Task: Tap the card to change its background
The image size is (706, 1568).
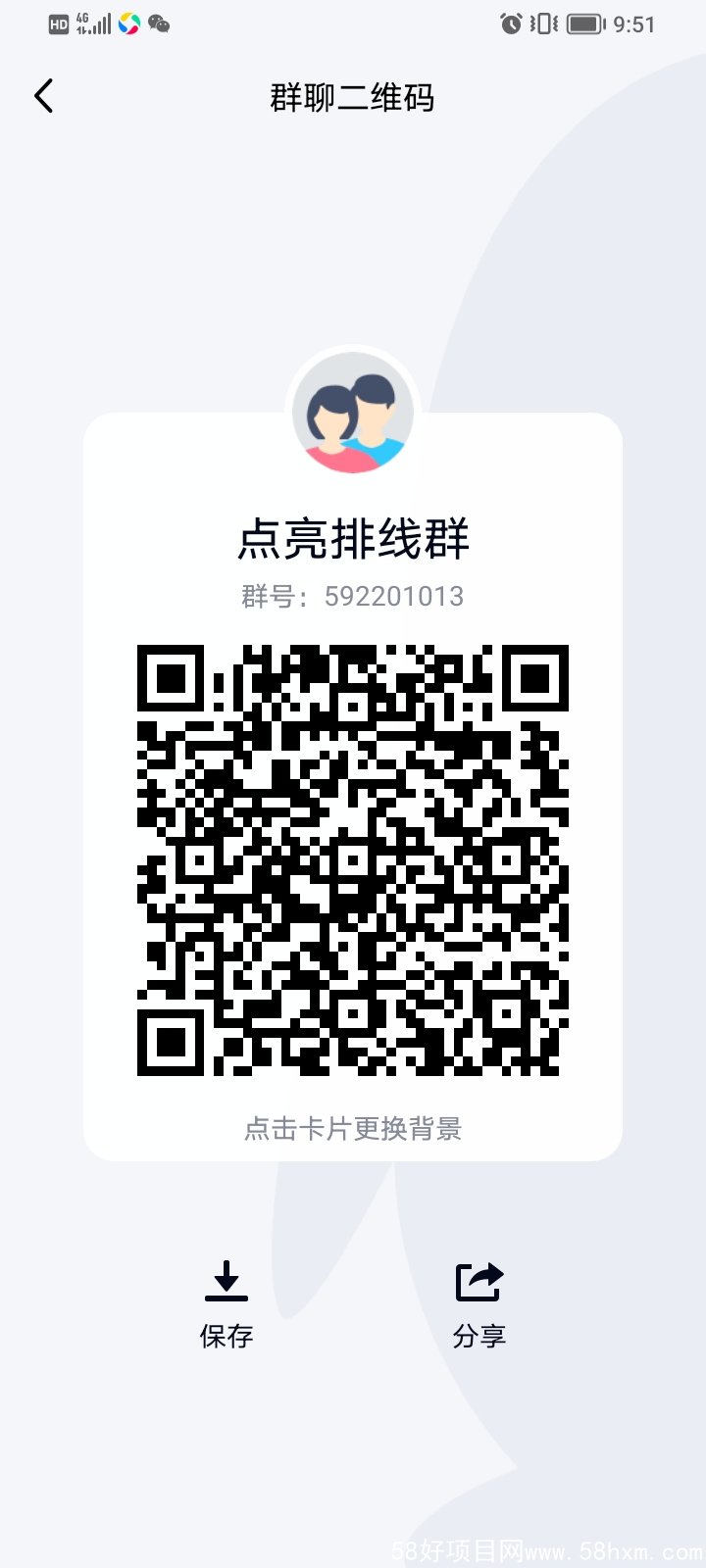Action: 353,1129
